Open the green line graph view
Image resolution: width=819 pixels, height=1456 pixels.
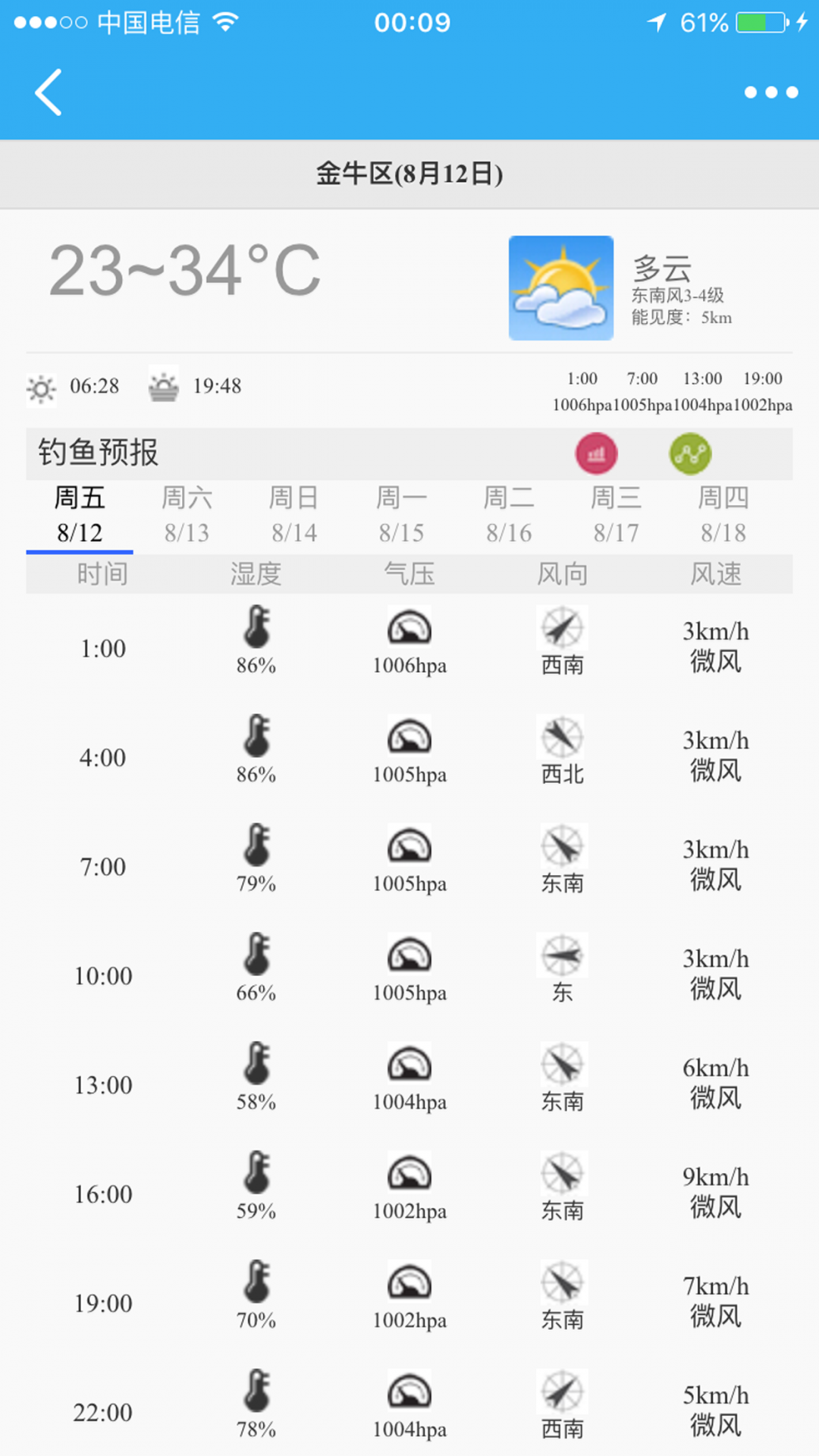[x=690, y=453]
